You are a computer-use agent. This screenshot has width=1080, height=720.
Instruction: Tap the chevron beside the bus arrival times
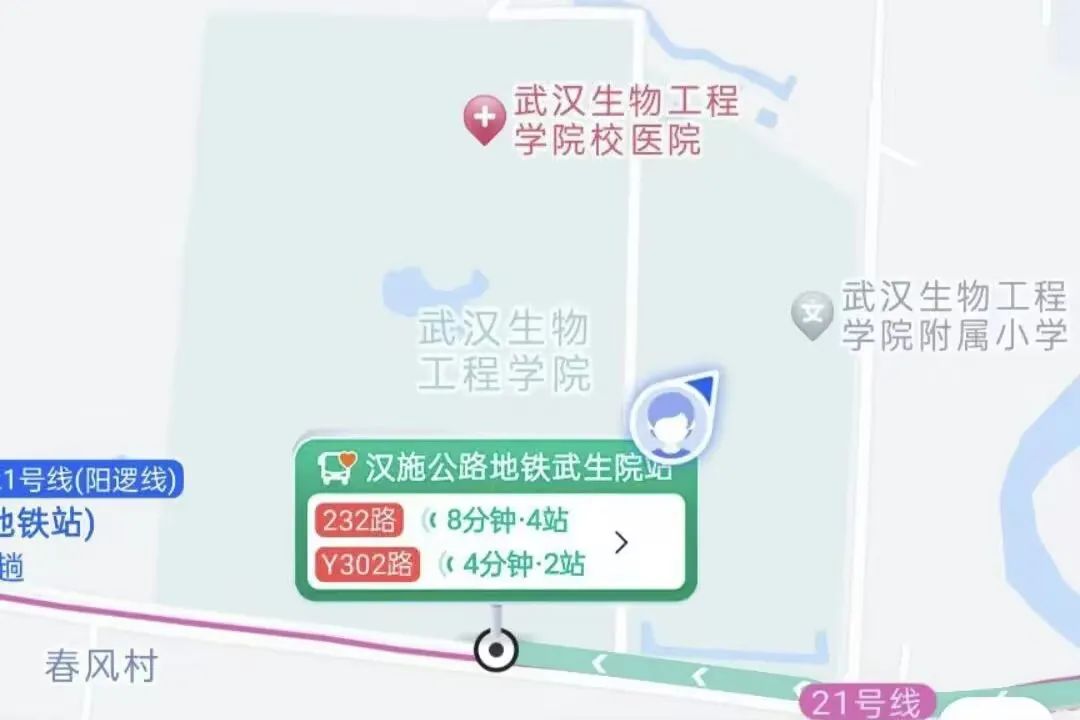621,543
